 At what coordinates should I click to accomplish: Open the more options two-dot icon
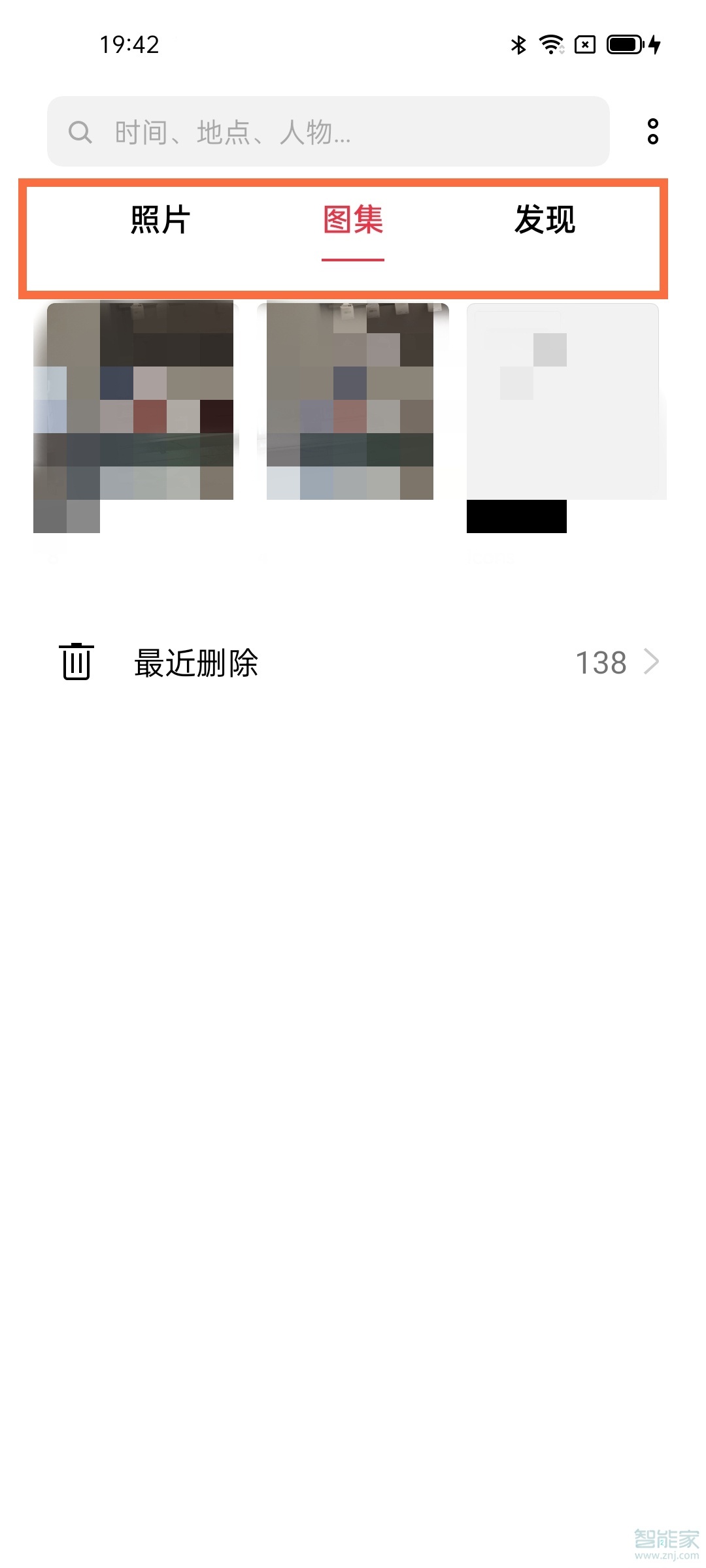coord(654,133)
